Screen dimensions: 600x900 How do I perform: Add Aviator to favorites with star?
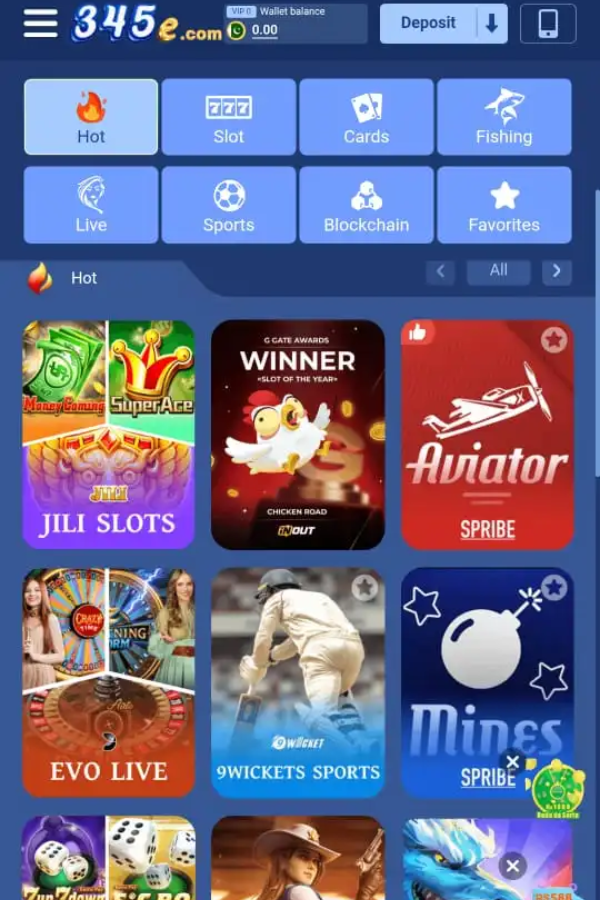[x=553, y=340]
